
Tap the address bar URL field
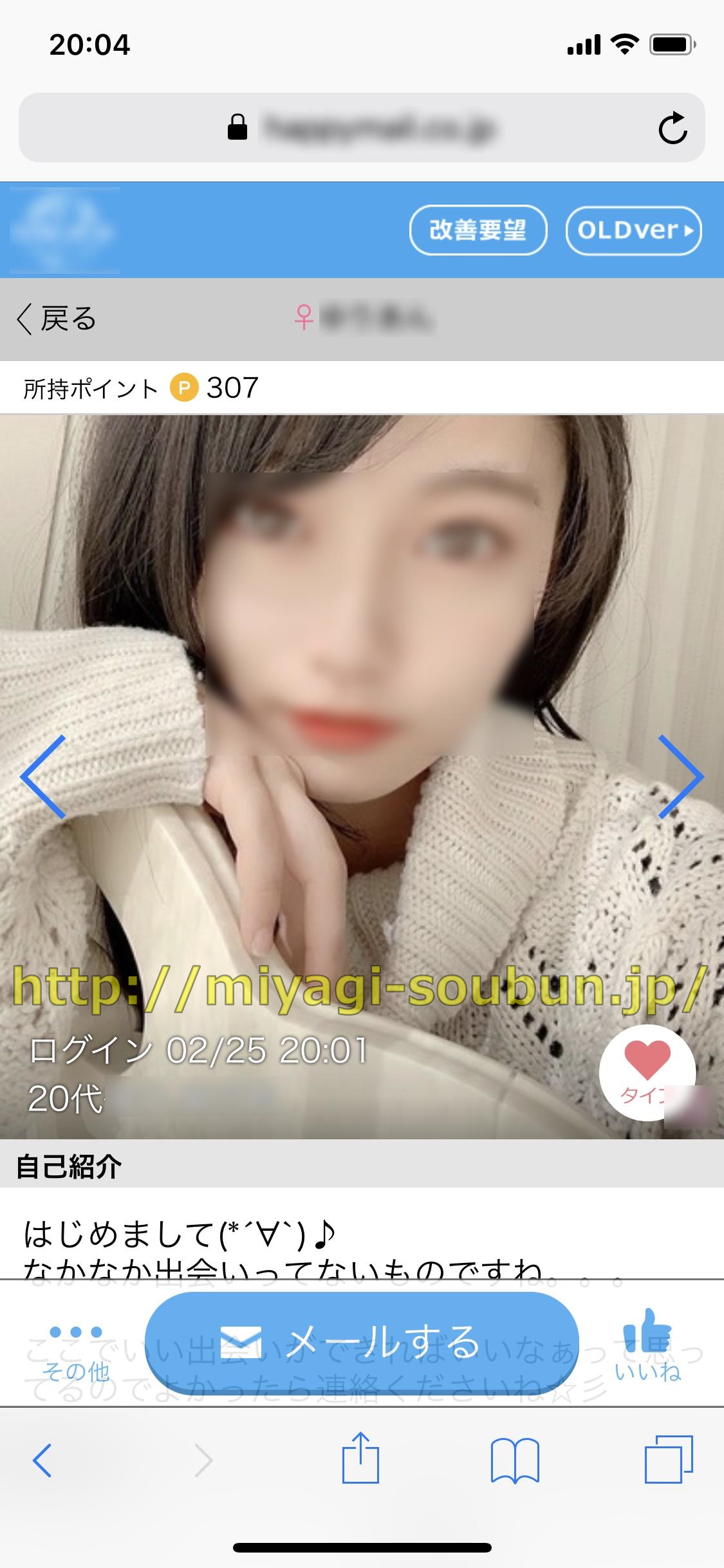click(x=362, y=127)
